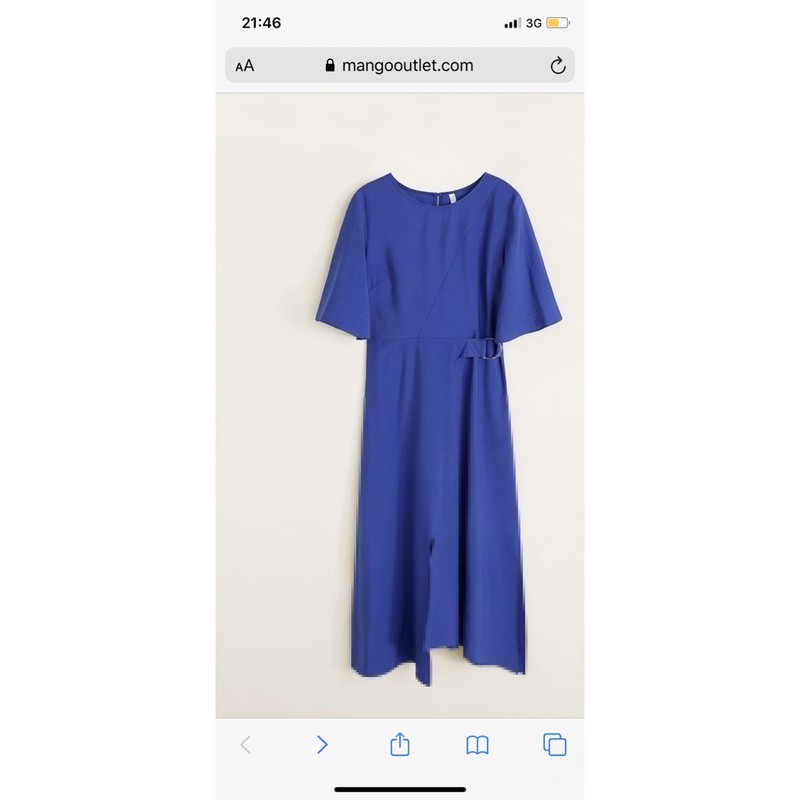Show all open tabs
Image resolution: width=800 pixels, height=800 pixels.
point(554,744)
